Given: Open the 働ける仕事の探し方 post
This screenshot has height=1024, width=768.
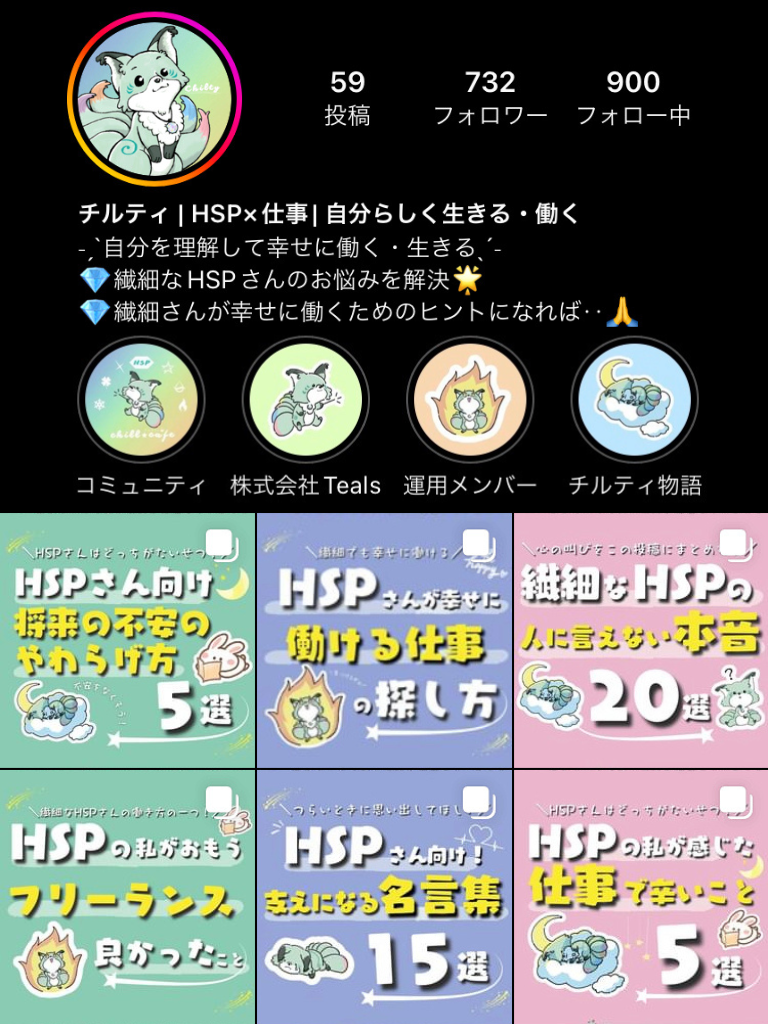Looking at the screenshot, I should pos(385,642).
